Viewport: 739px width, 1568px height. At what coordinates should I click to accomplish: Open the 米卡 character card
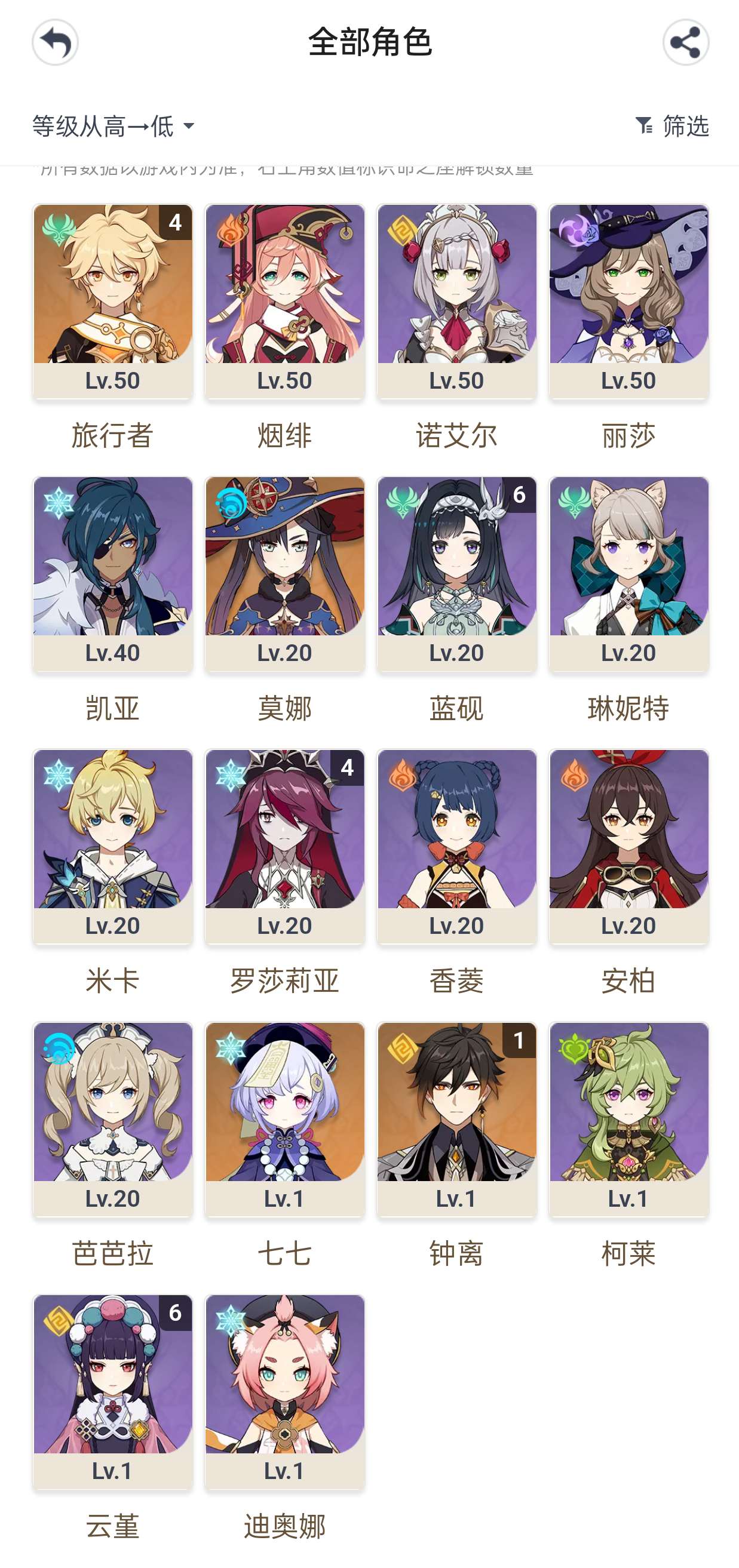113,847
